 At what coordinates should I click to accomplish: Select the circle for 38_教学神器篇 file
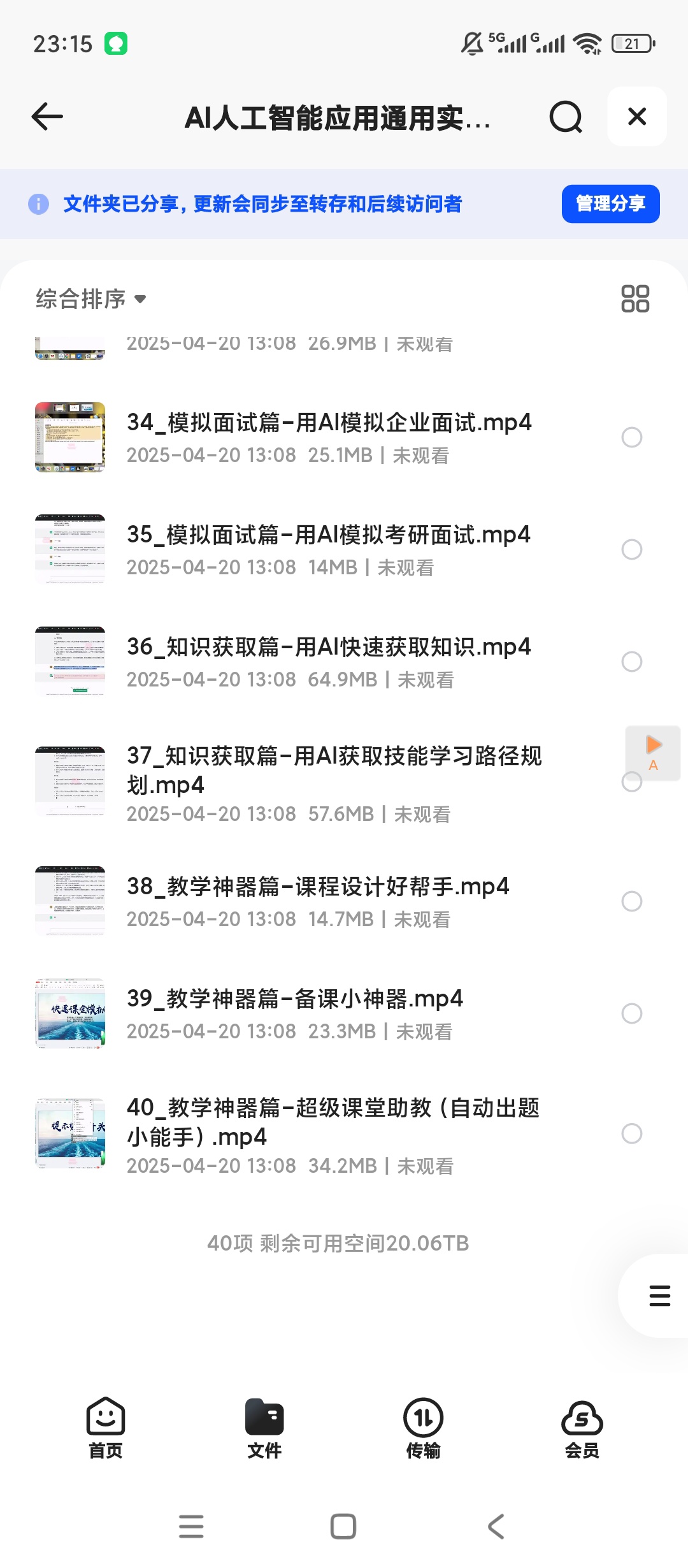pyautogui.click(x=632, y=901)
